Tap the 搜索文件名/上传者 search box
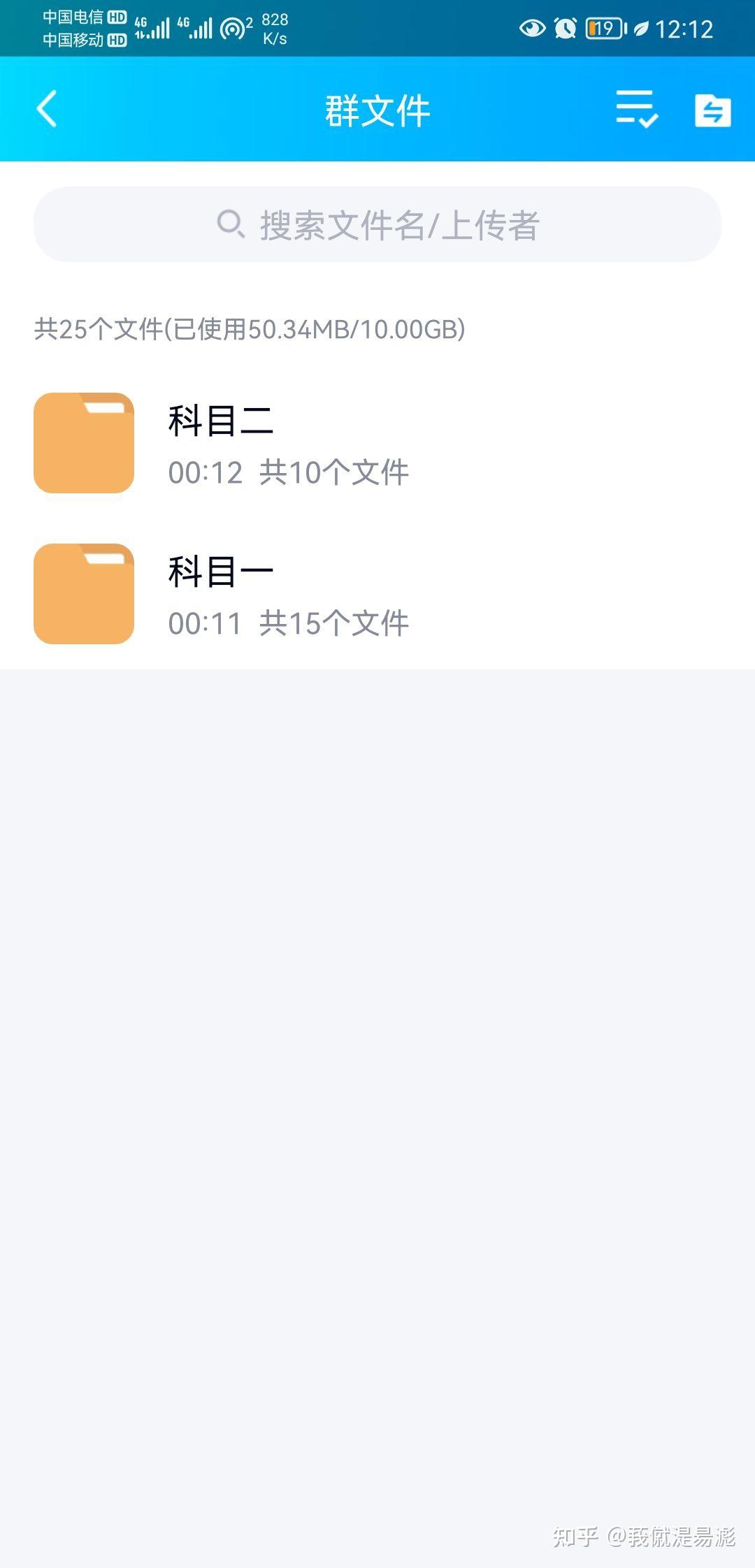755x1568 pixels. (377, 224)
